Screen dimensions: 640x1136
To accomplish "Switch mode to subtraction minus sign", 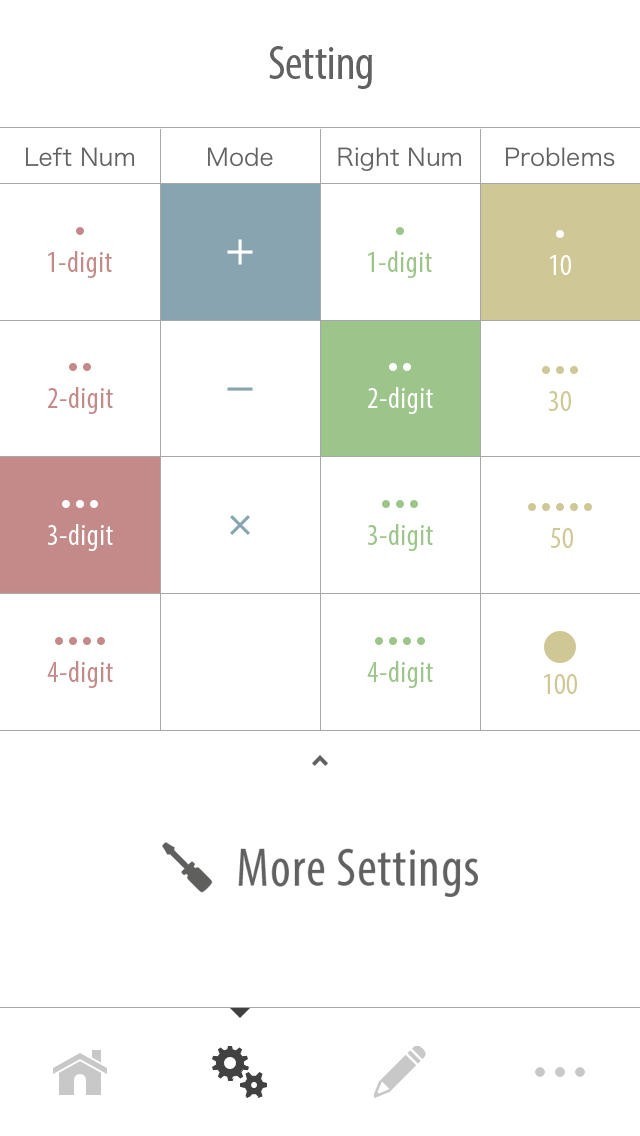I will 240,388.
